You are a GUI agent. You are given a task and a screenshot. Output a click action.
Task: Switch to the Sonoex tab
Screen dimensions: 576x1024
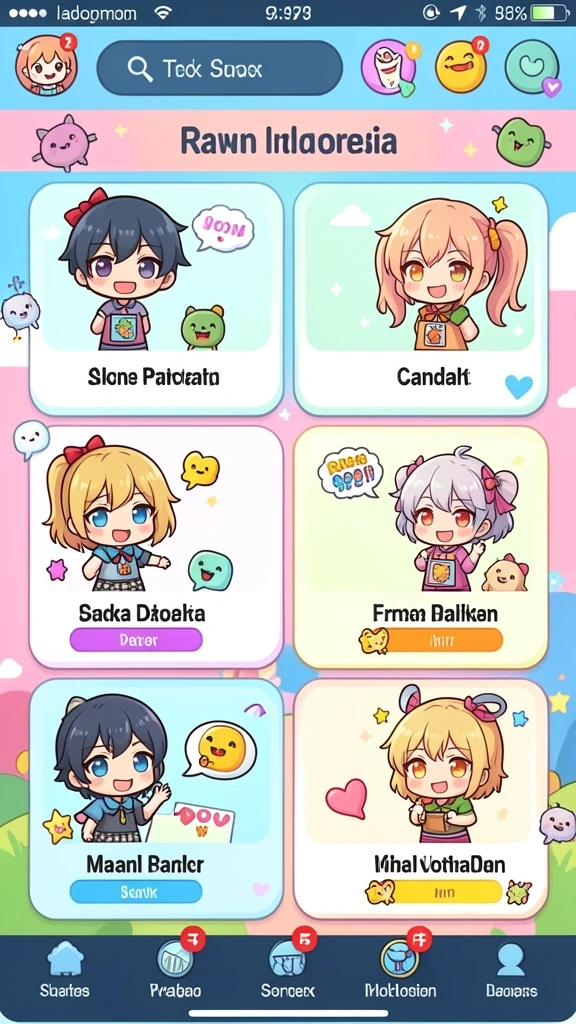(x=288, y=970)
